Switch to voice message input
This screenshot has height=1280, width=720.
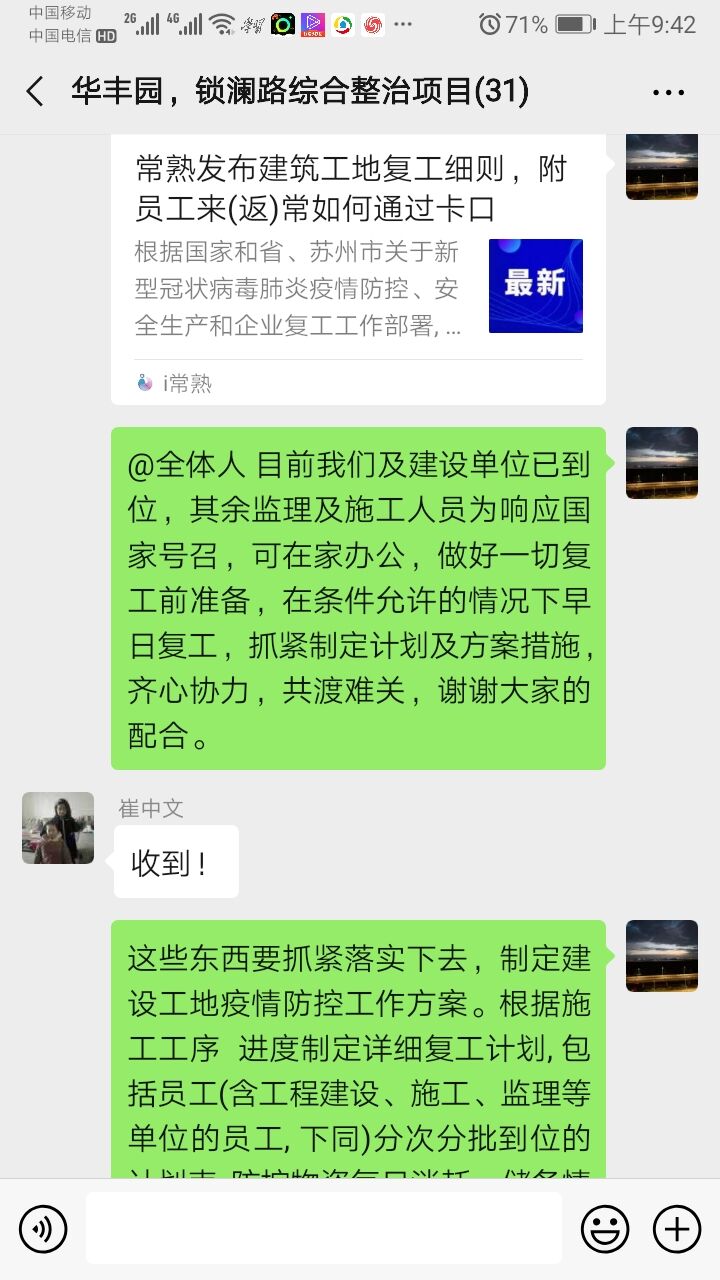(43, 1228)
